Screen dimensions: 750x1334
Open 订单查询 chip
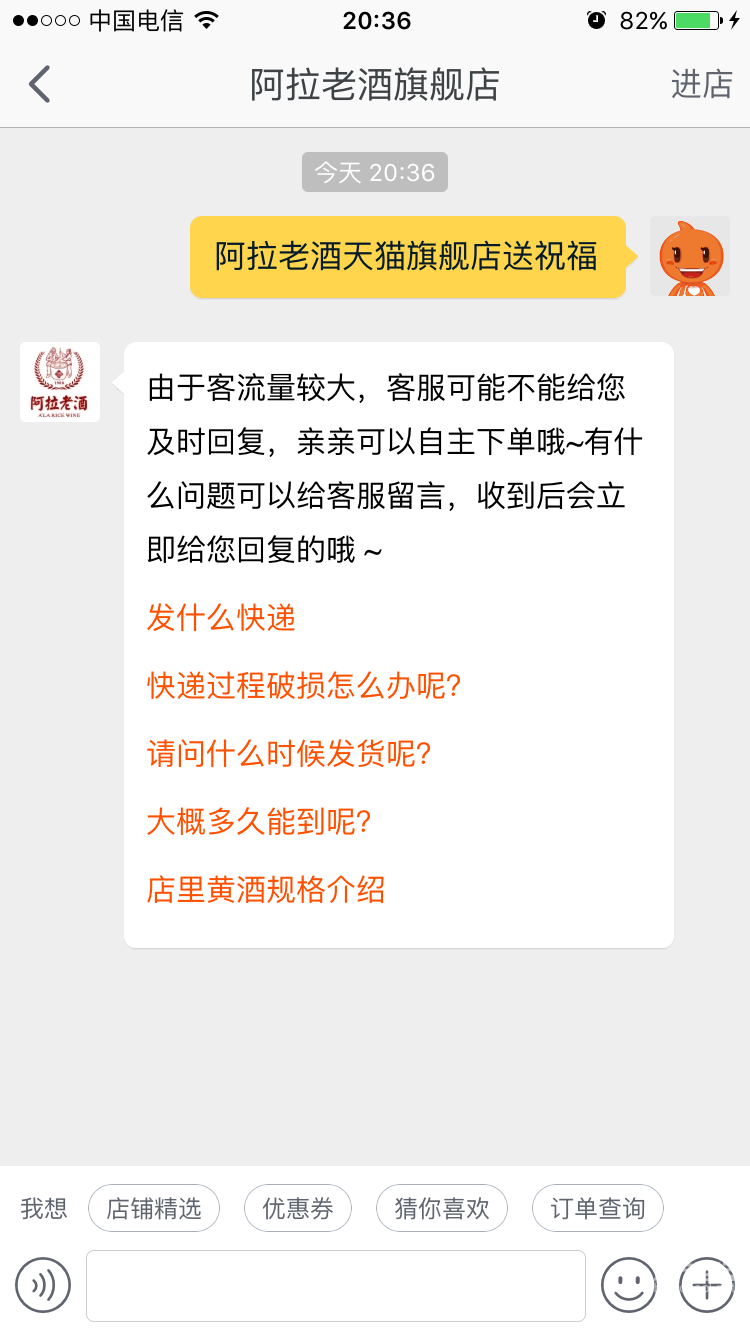[x=598, y=1208]
